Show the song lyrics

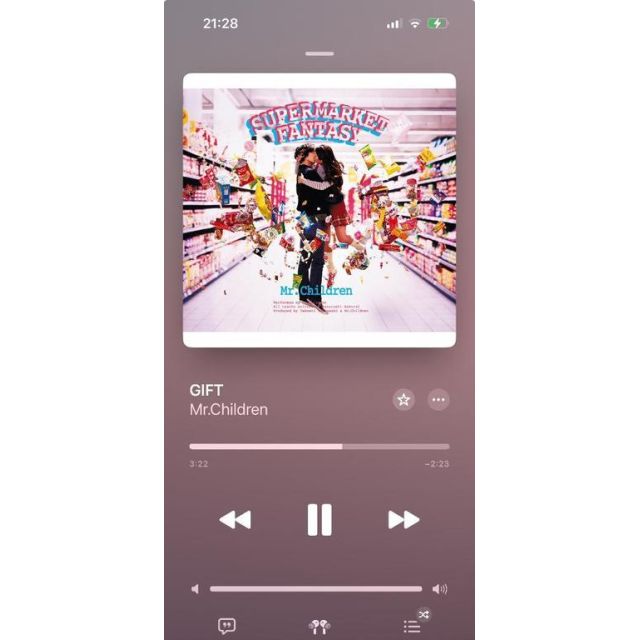tap(227, 627)
